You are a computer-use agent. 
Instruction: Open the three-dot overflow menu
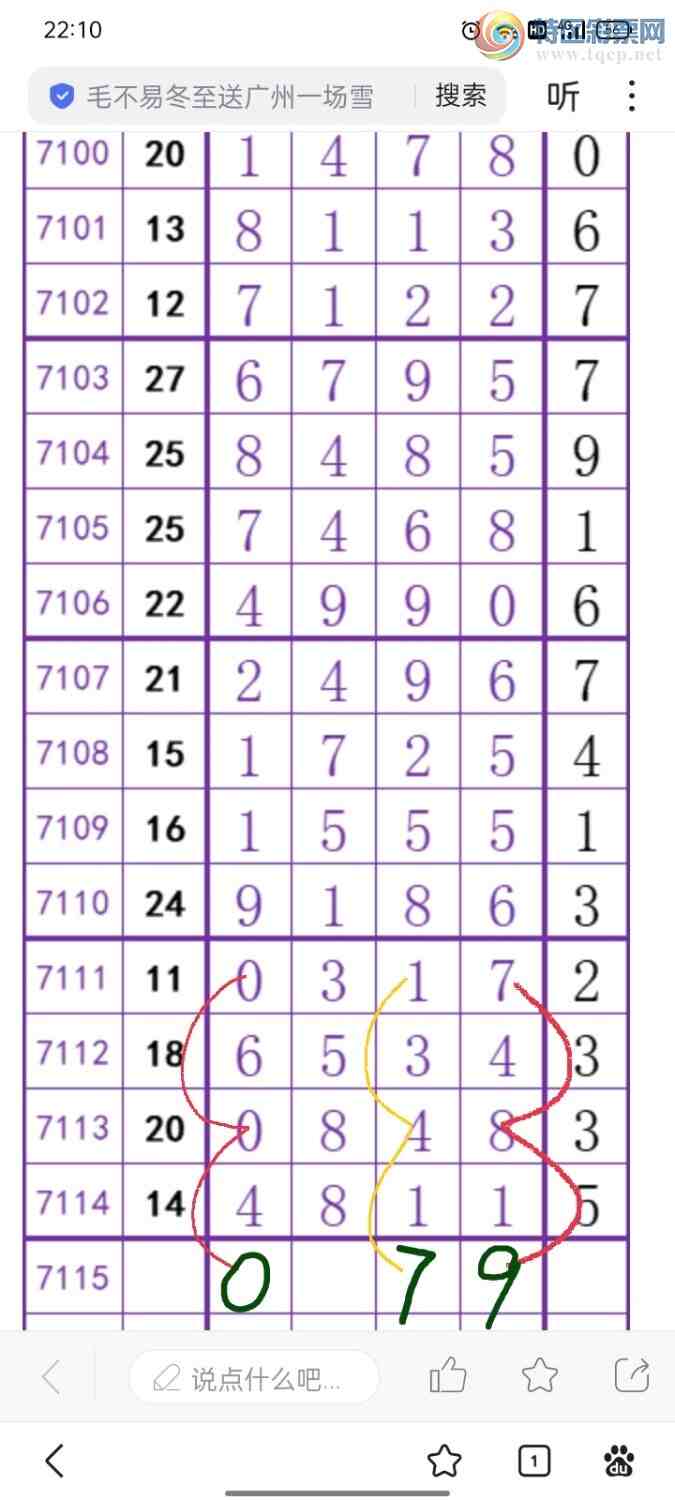631,96
